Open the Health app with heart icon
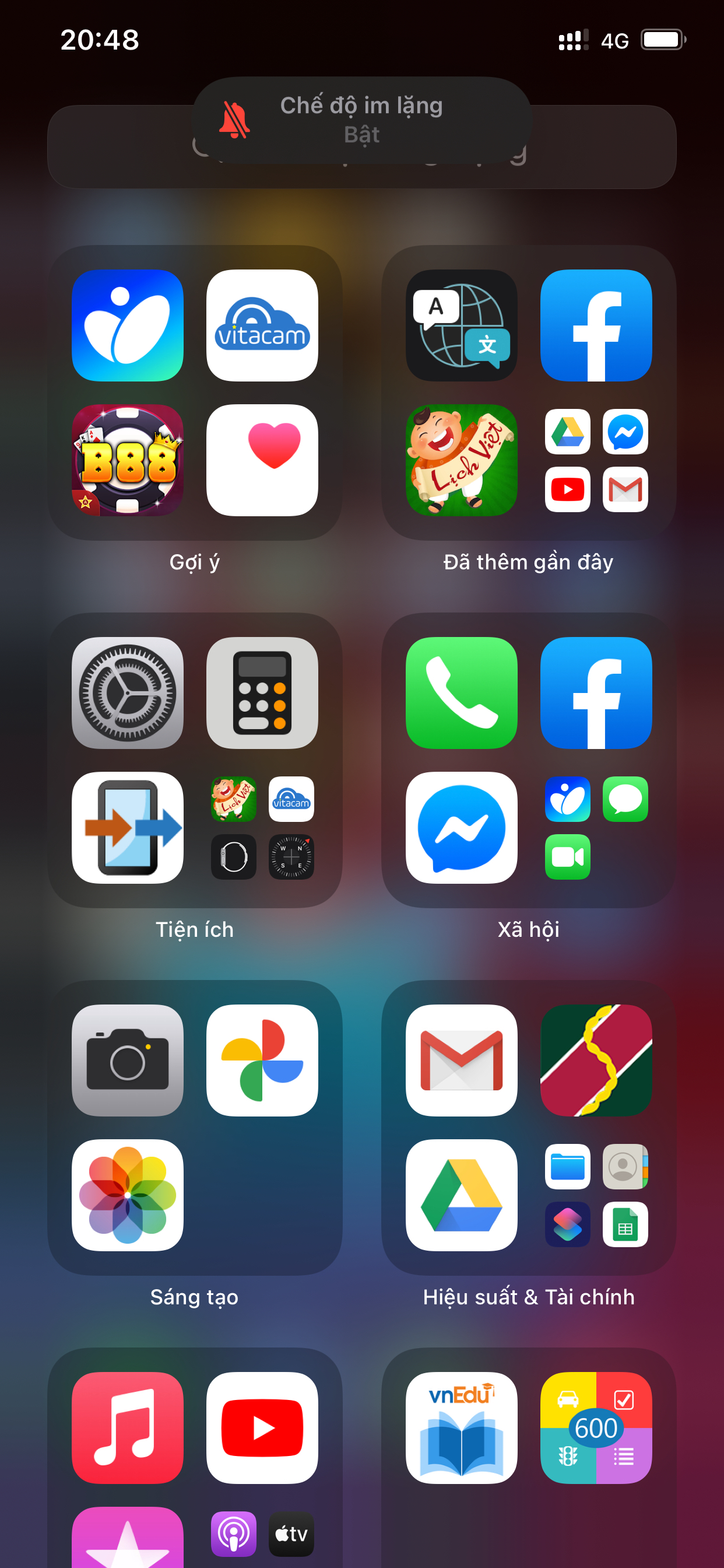This screenshot has height=1568, width=724. pyautogui.click(x=262, y=460)
